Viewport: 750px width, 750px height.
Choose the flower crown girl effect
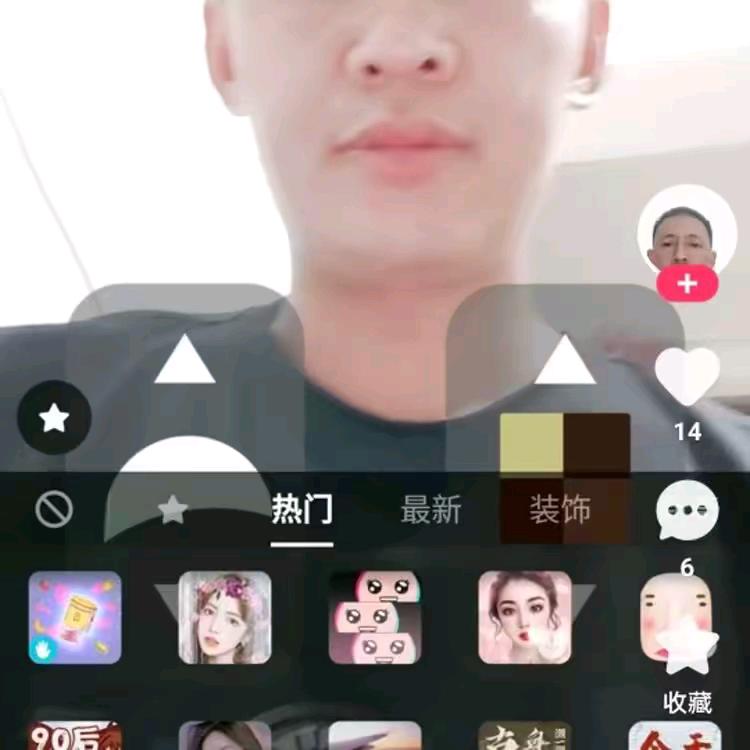click(x=225, y=617)
